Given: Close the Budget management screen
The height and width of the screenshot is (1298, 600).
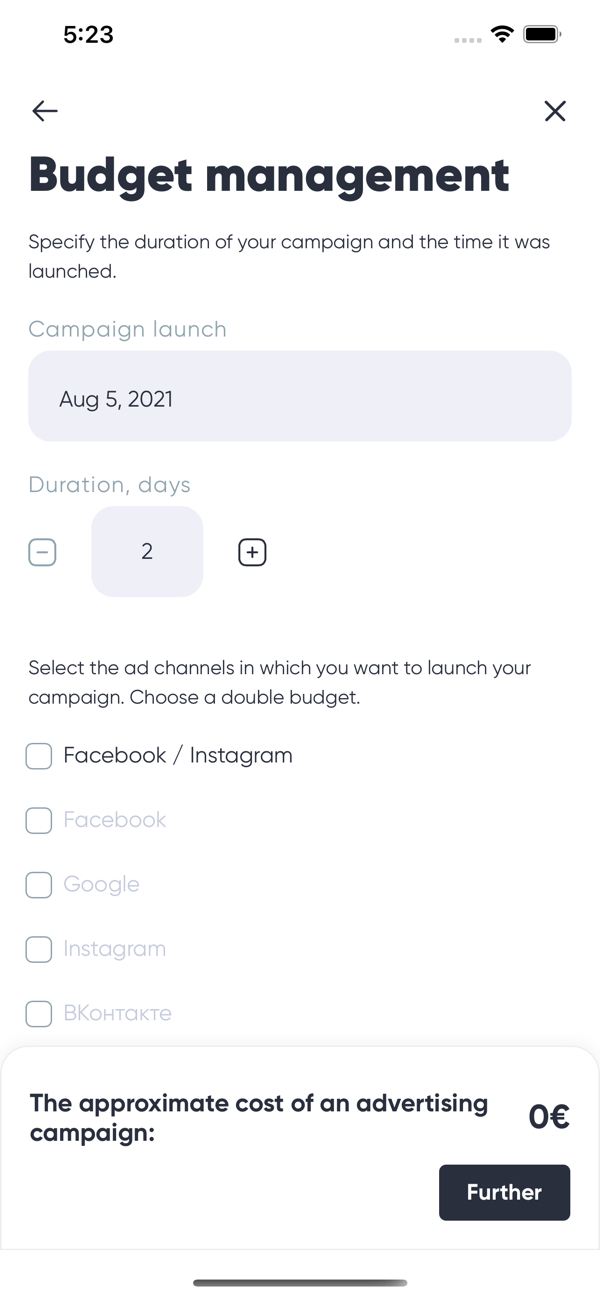Looking at the screenshot, I should click(555, 111).
